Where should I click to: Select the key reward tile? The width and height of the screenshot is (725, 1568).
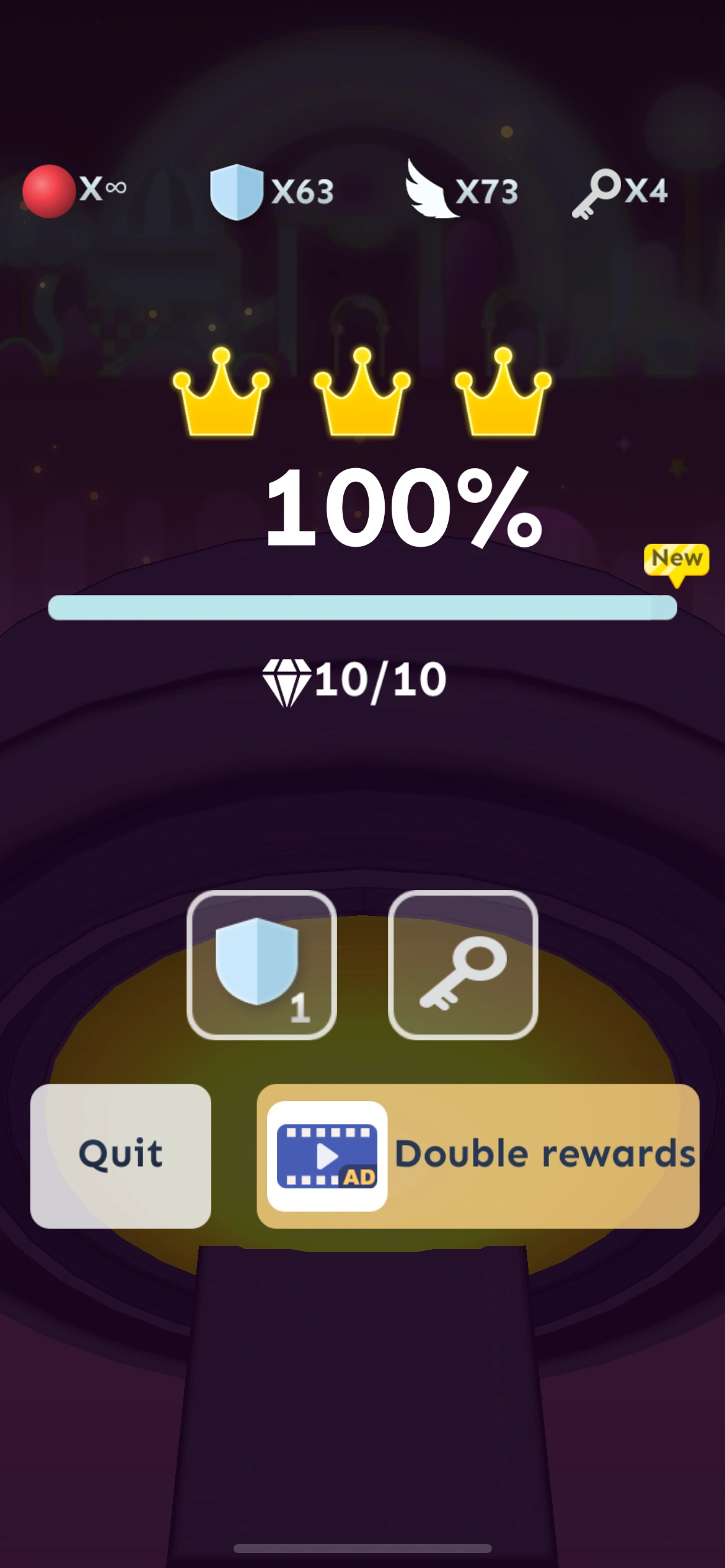[463, 965]
